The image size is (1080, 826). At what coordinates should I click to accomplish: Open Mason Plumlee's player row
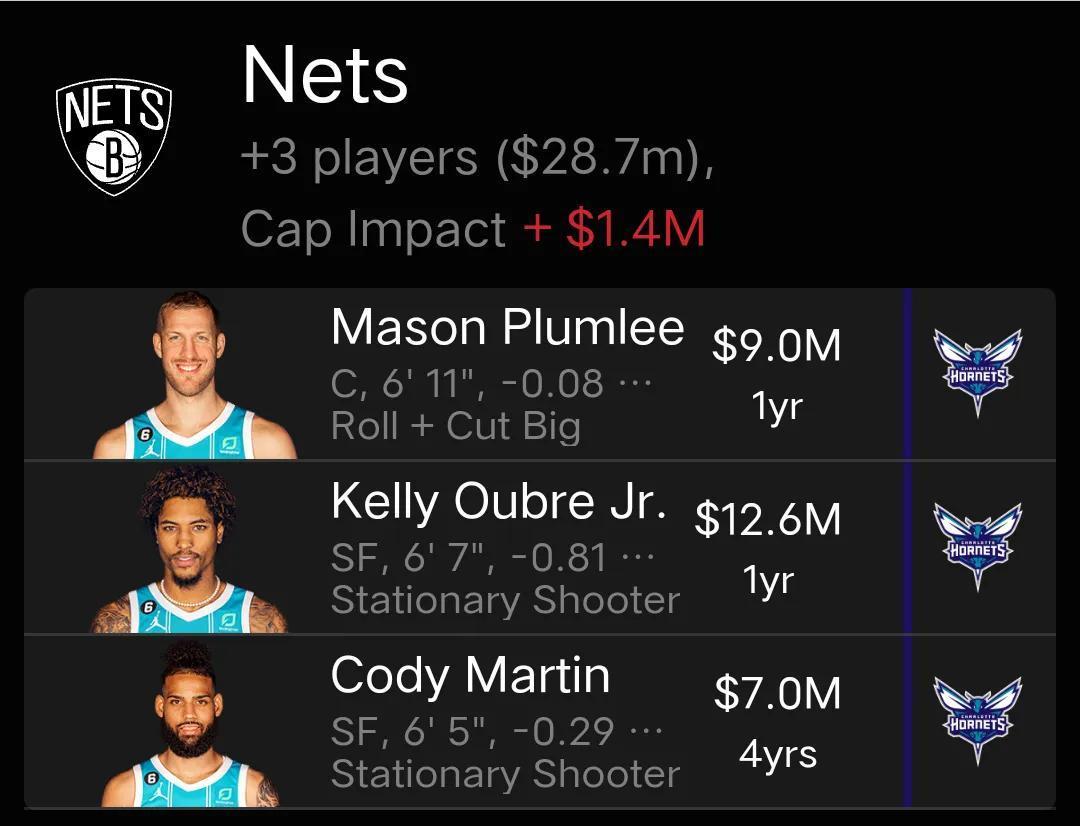[x=507, y=374]
